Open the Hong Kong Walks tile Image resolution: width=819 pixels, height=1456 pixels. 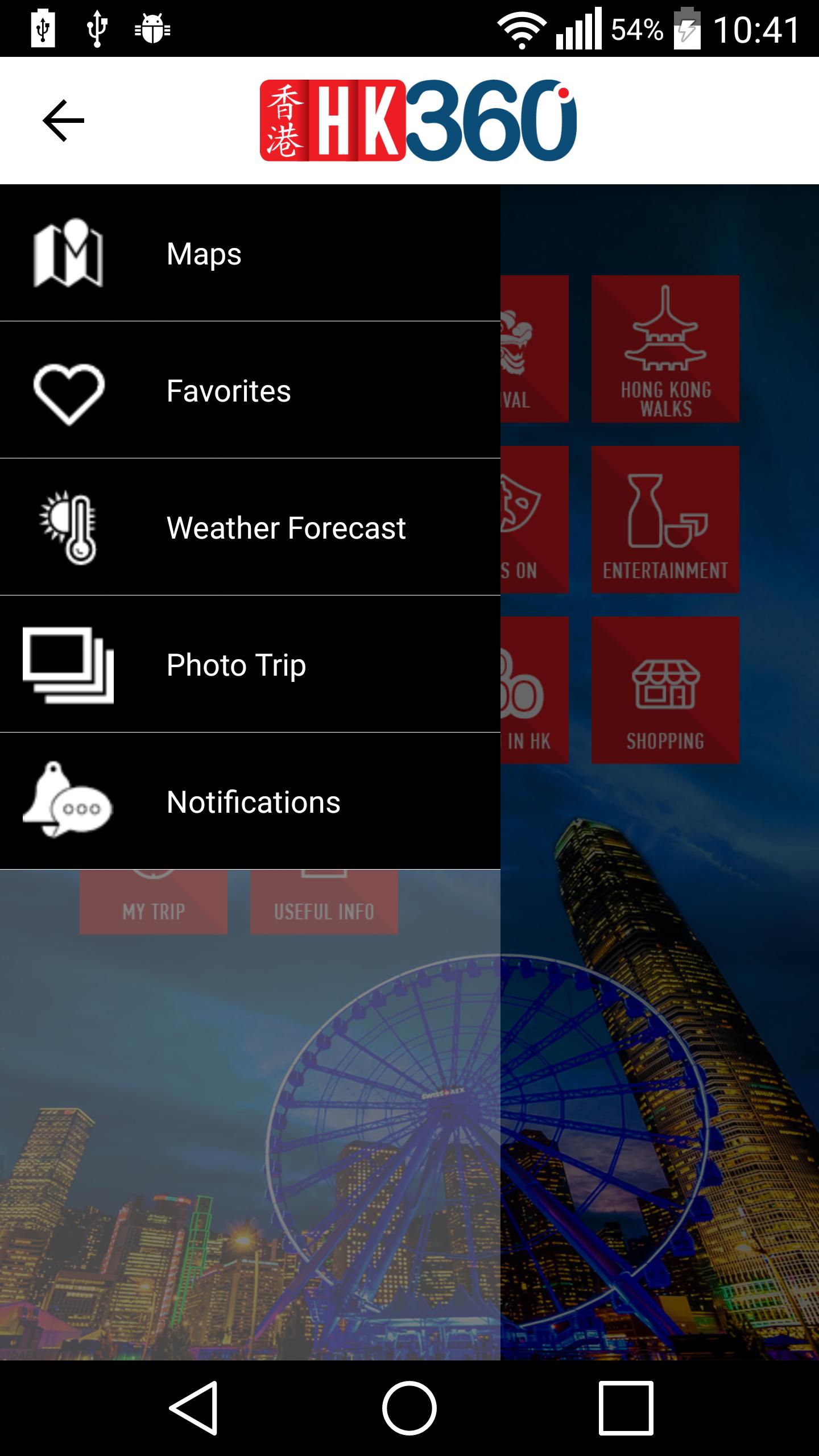pyautogui.click(x=665, y=349)
